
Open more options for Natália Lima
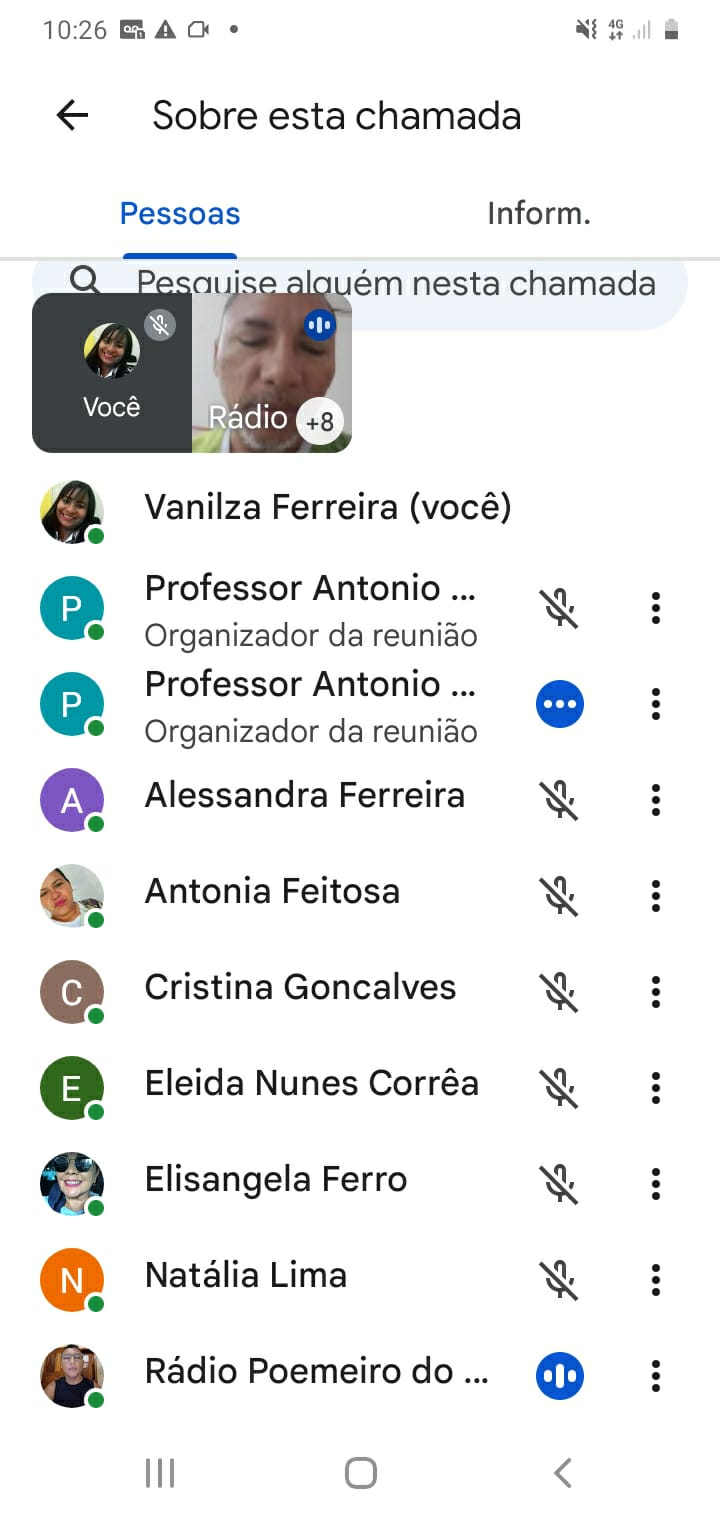pos(656,1280)
